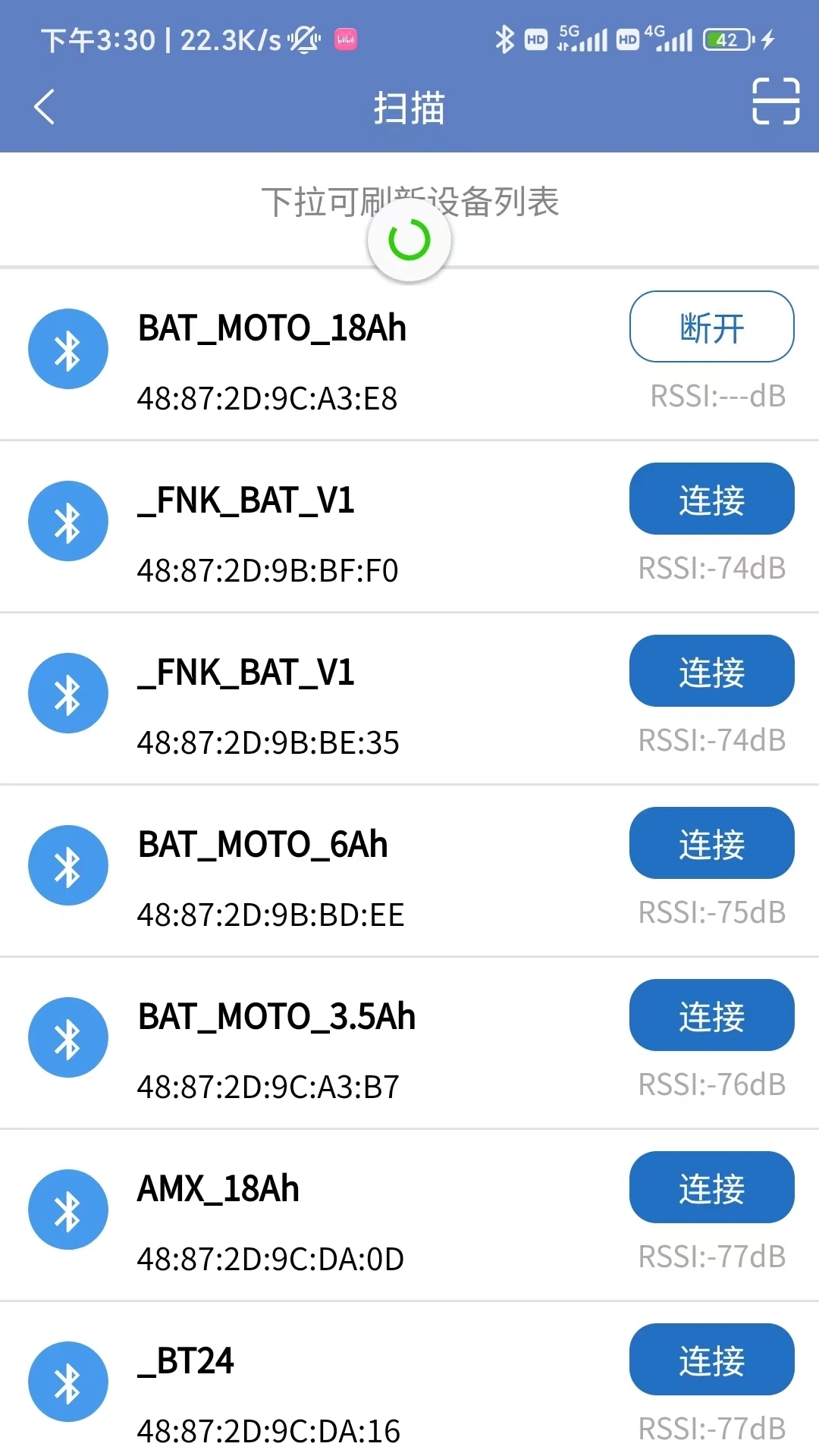Screen dimensions: 819x1456
Task: Disconnect from BAT_MOTO_18Ah
Action: tap(711, 327)
